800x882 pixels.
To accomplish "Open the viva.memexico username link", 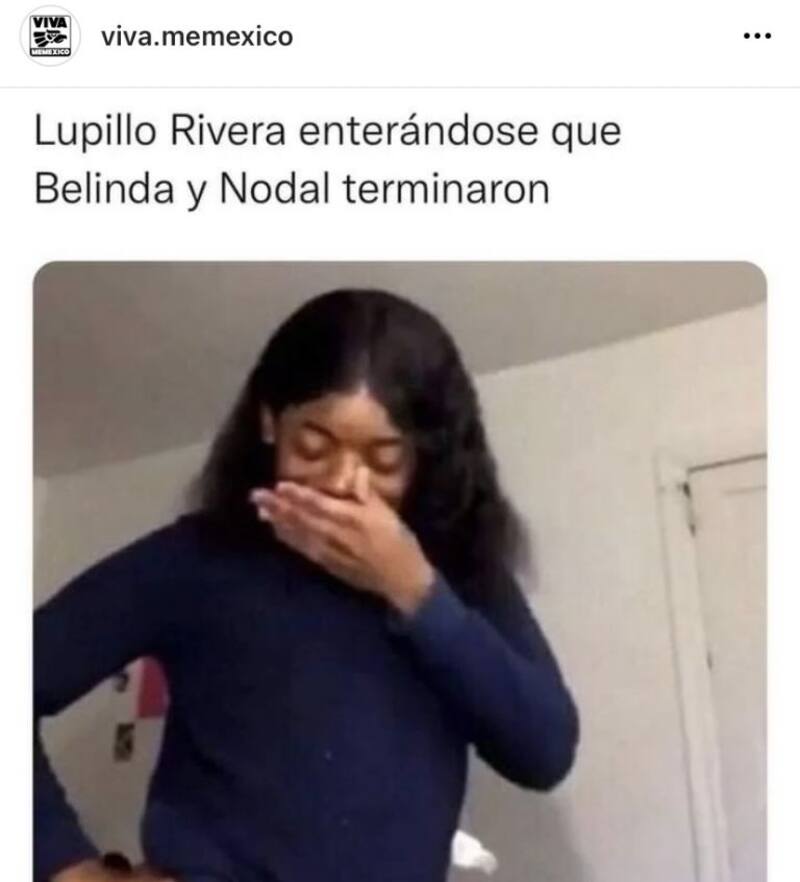I will [196, 37].
